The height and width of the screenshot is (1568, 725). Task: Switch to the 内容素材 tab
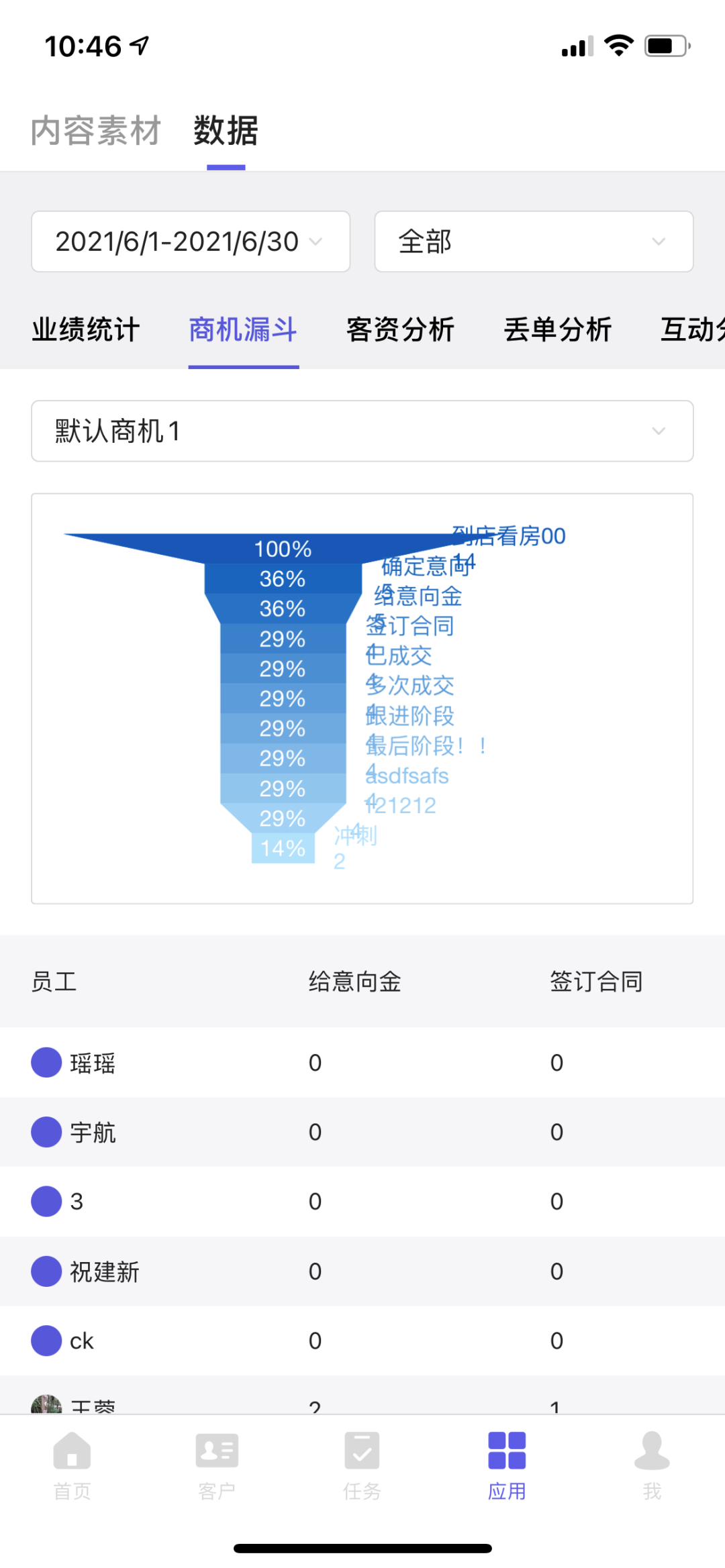95,132
